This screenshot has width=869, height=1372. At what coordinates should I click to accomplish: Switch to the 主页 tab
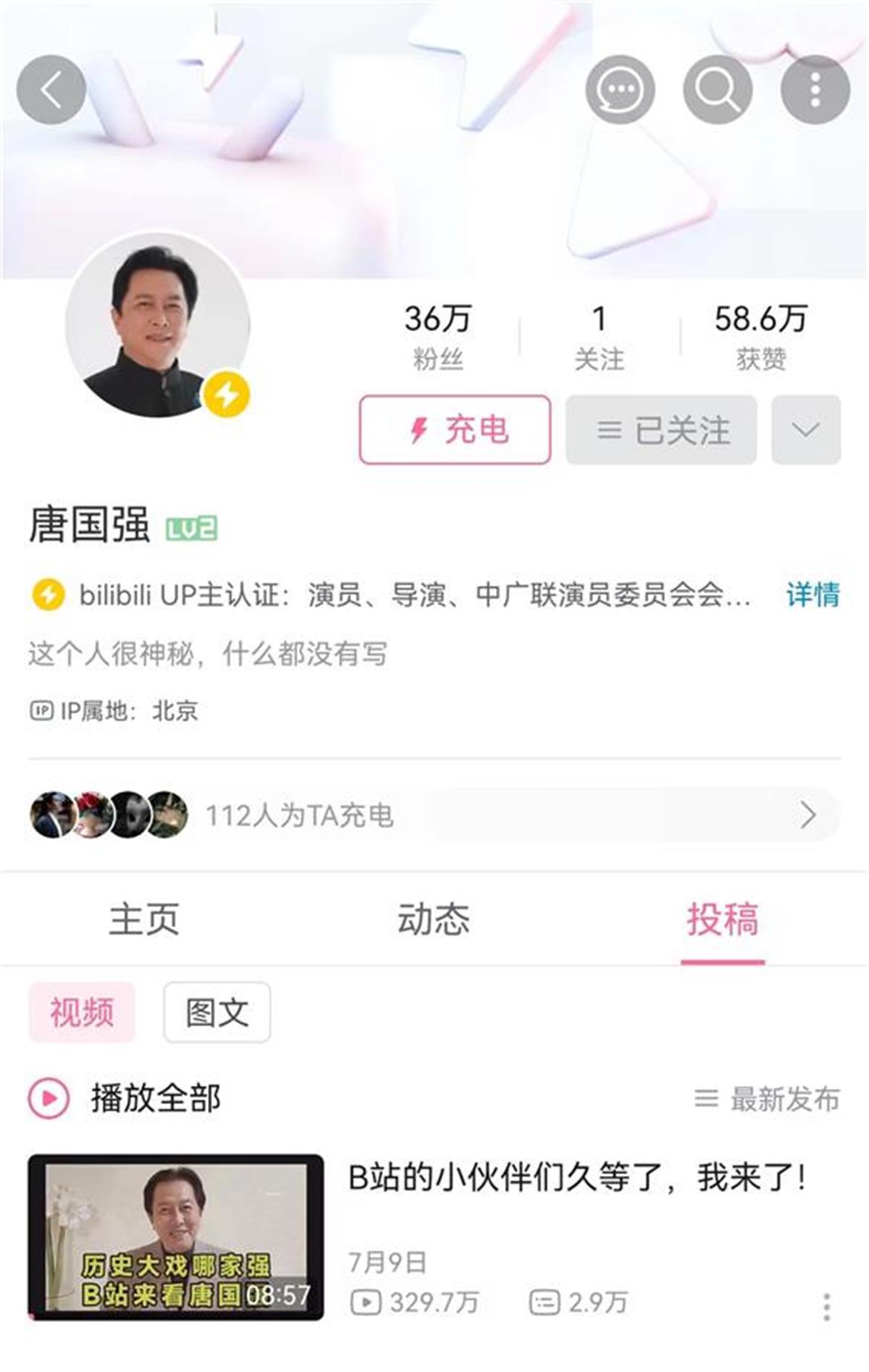pos(144,919)
